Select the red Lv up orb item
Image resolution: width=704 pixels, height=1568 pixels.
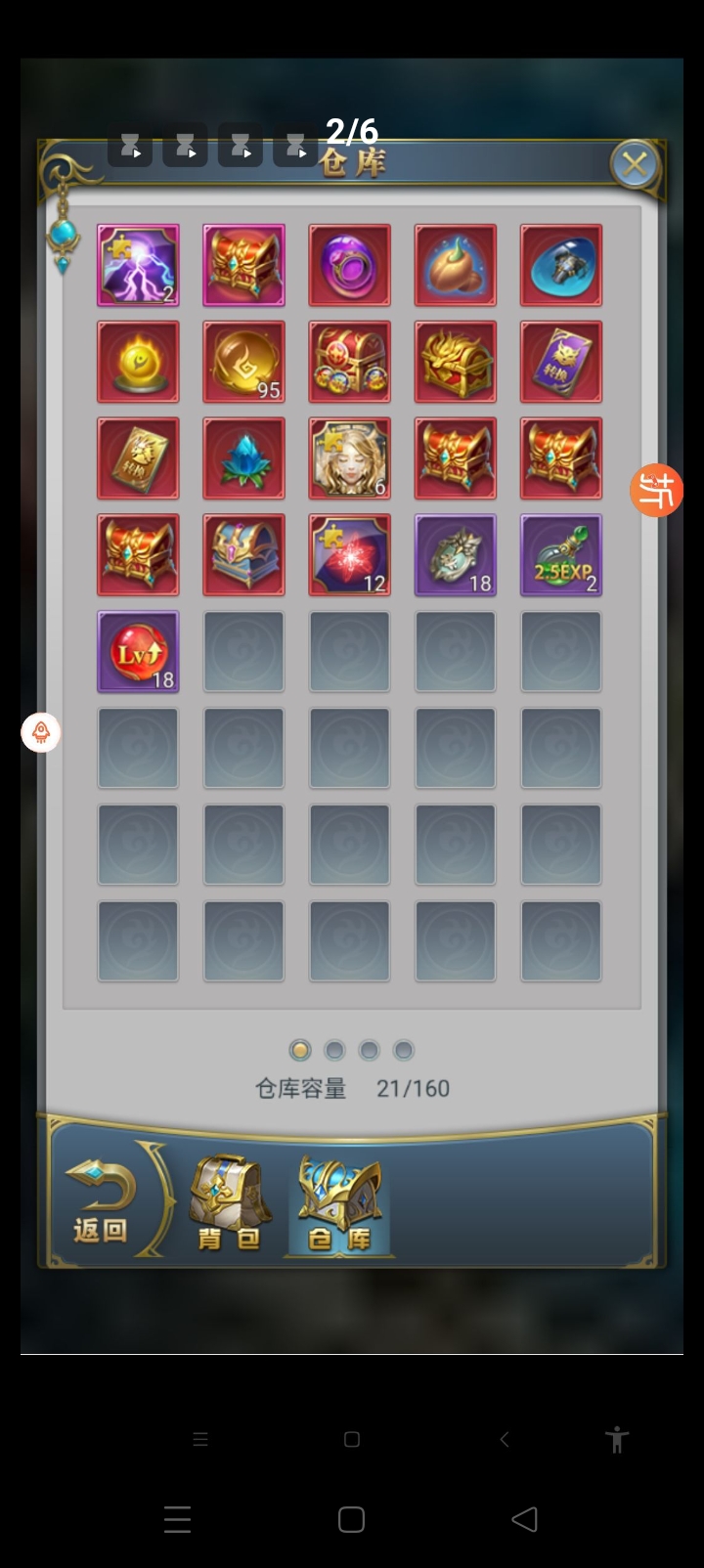point(138,652)
